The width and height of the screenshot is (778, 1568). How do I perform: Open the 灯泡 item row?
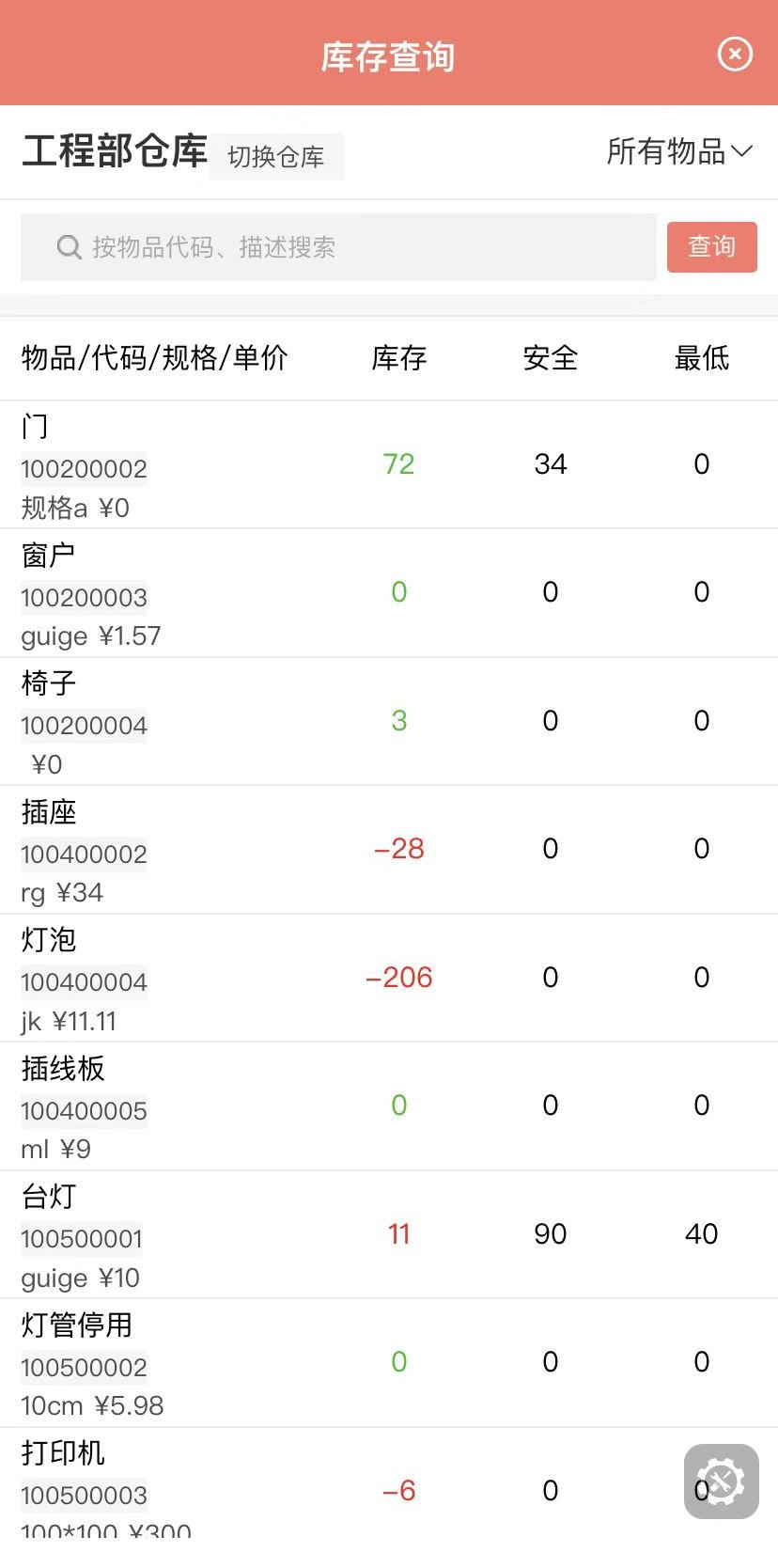[389, 978]
